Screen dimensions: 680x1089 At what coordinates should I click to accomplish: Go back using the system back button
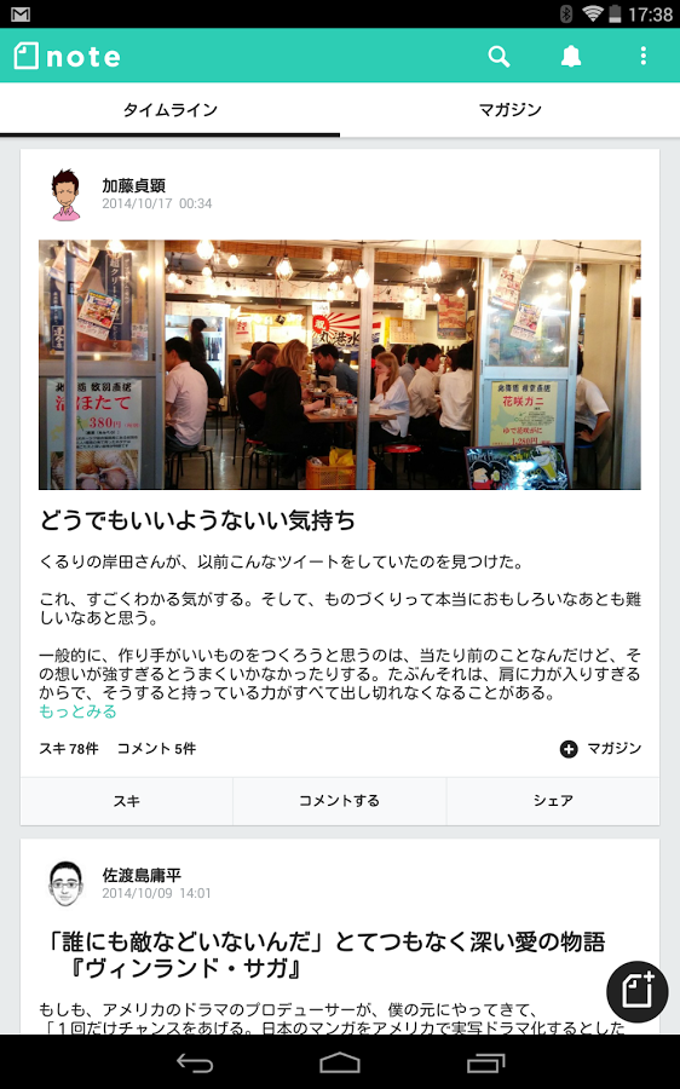point(194,1062)
